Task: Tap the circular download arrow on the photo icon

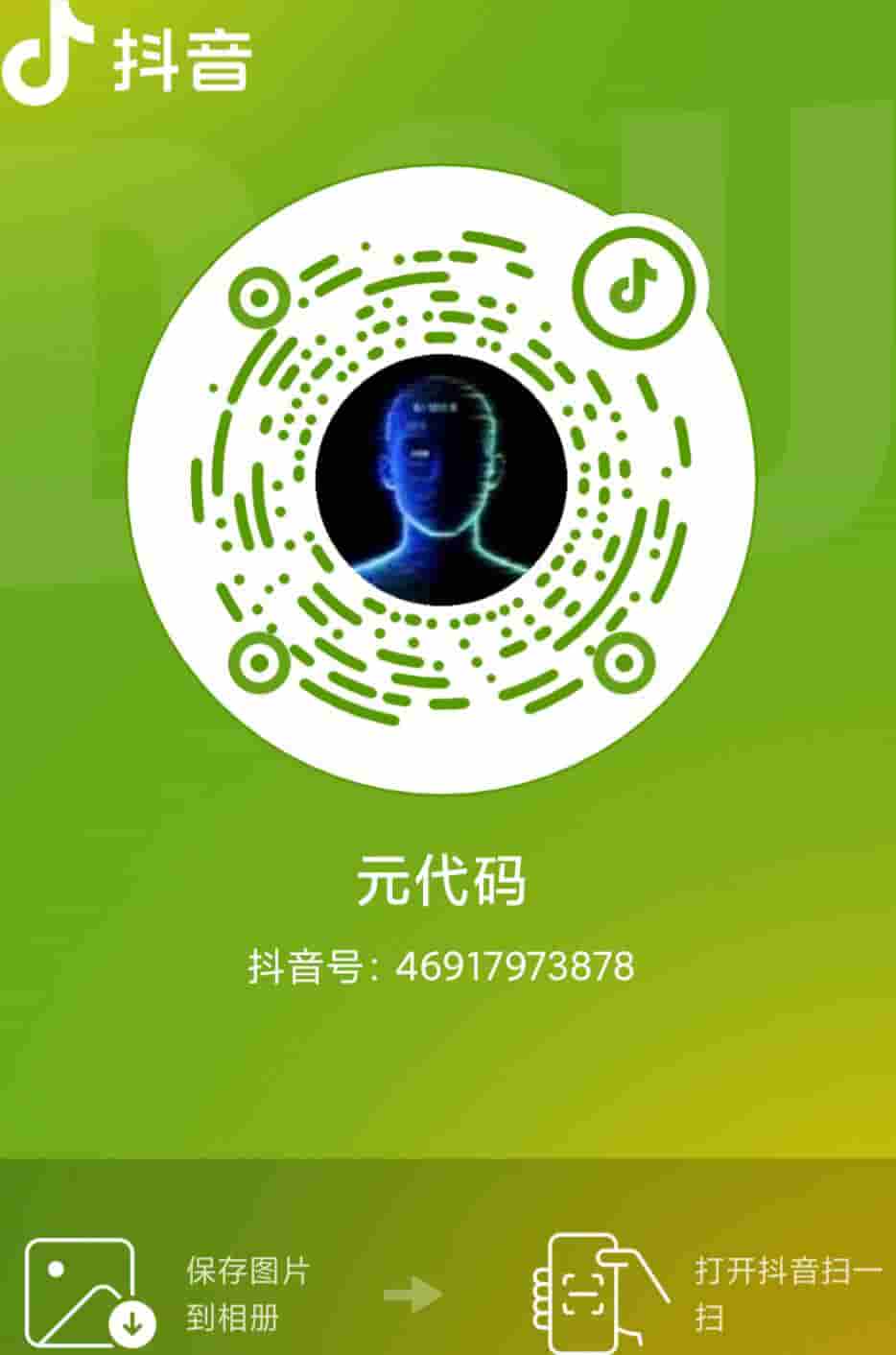Action: pos(131,1322)
